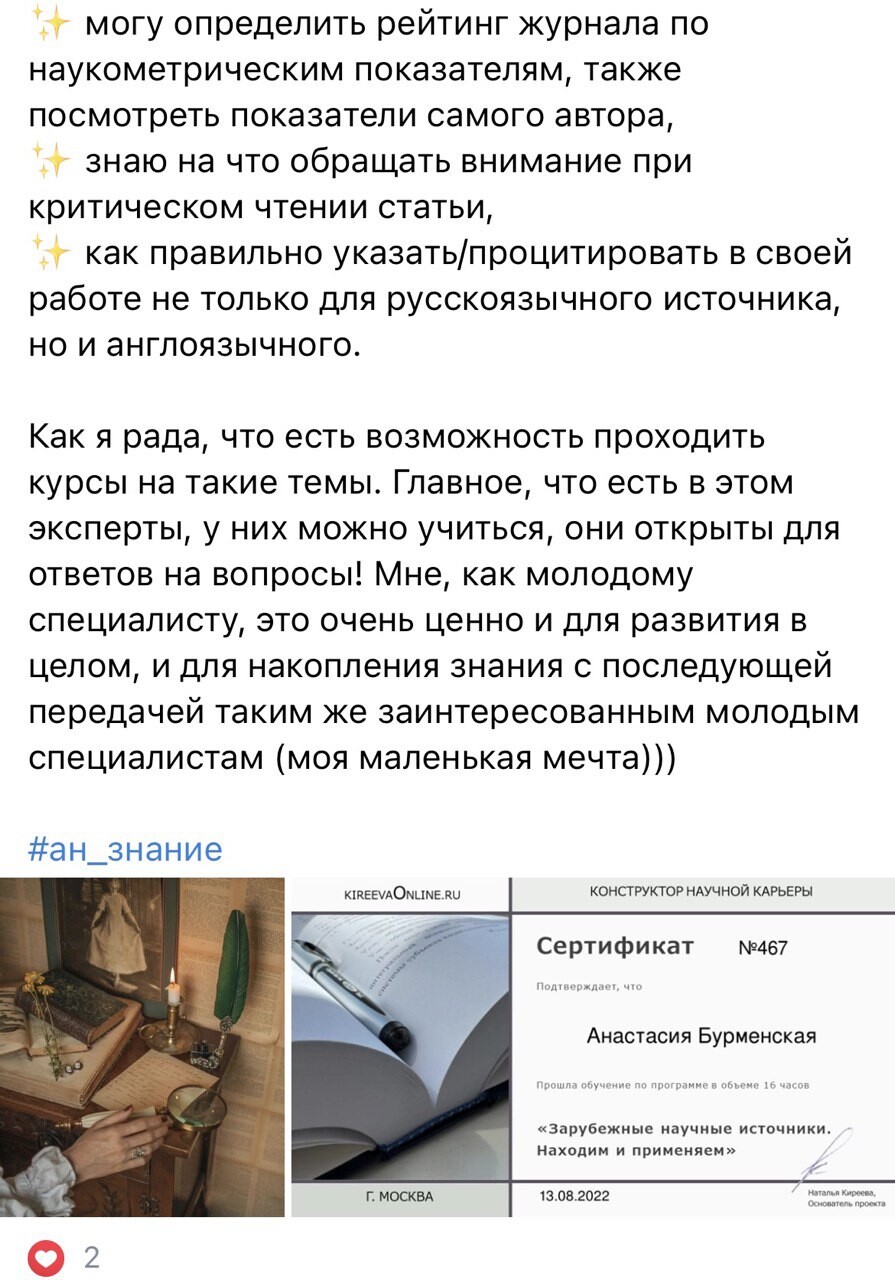Open the #ан_знание hashtag
This screenshot has width=895, height=1280.
pos(125,849)
